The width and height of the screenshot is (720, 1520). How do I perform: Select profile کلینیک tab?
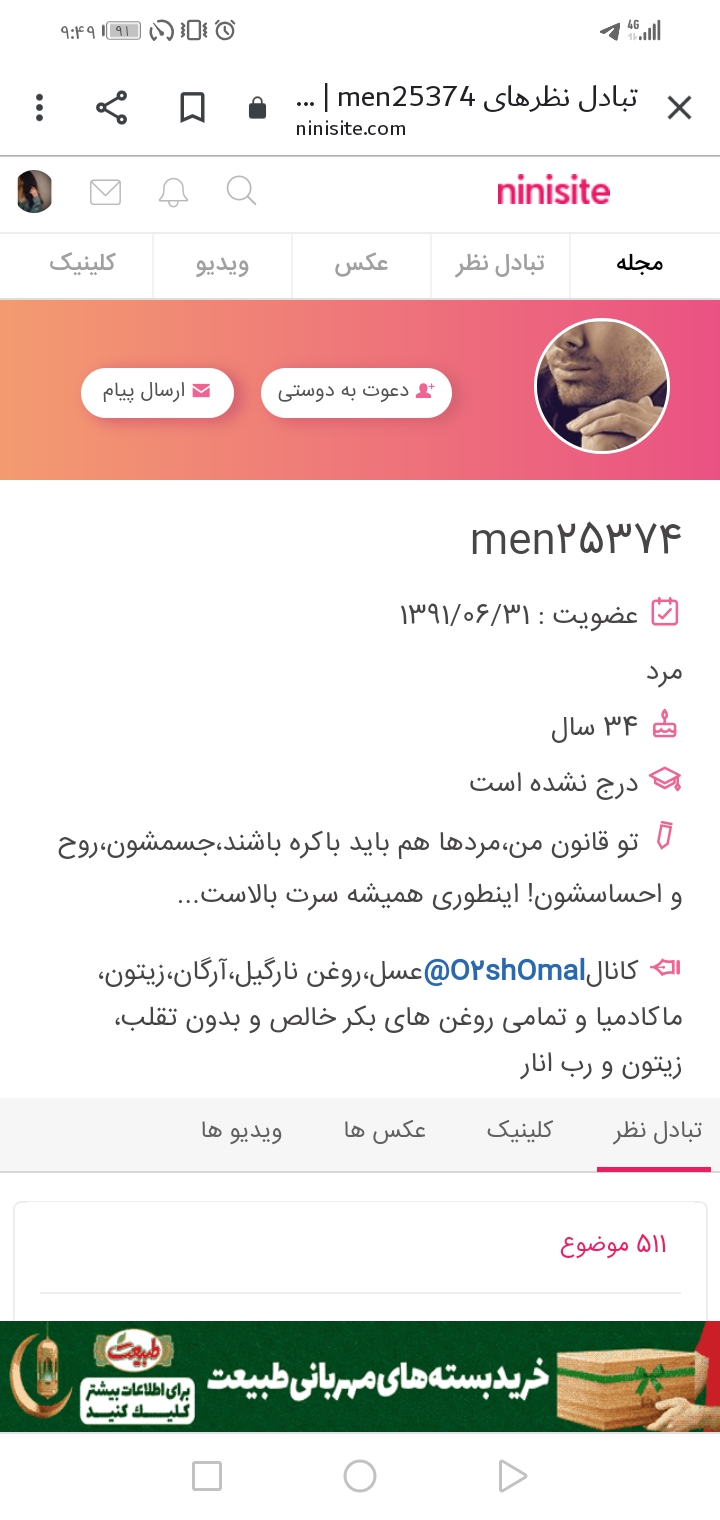click(x=519, y=1130)
